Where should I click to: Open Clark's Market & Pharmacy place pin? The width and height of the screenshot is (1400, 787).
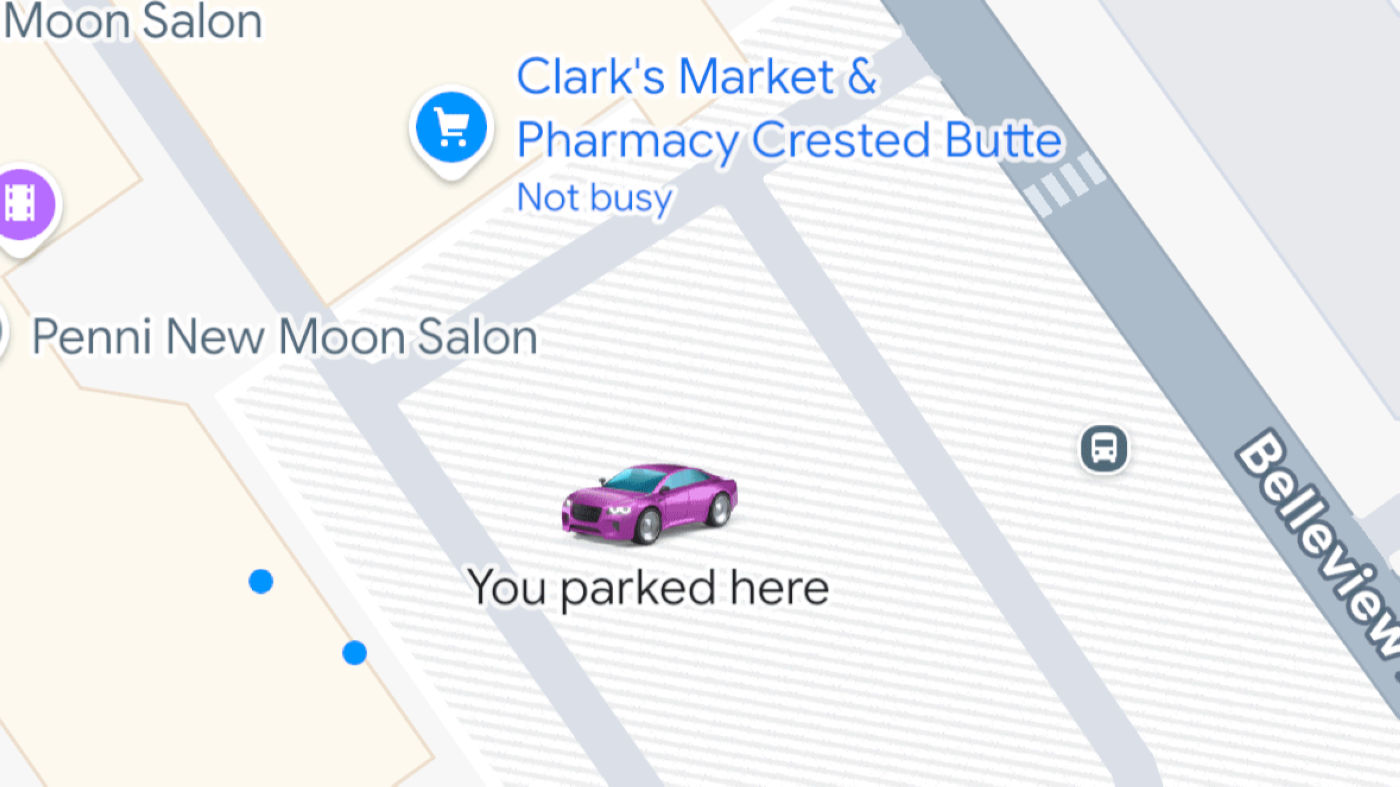tap(452, 129)
